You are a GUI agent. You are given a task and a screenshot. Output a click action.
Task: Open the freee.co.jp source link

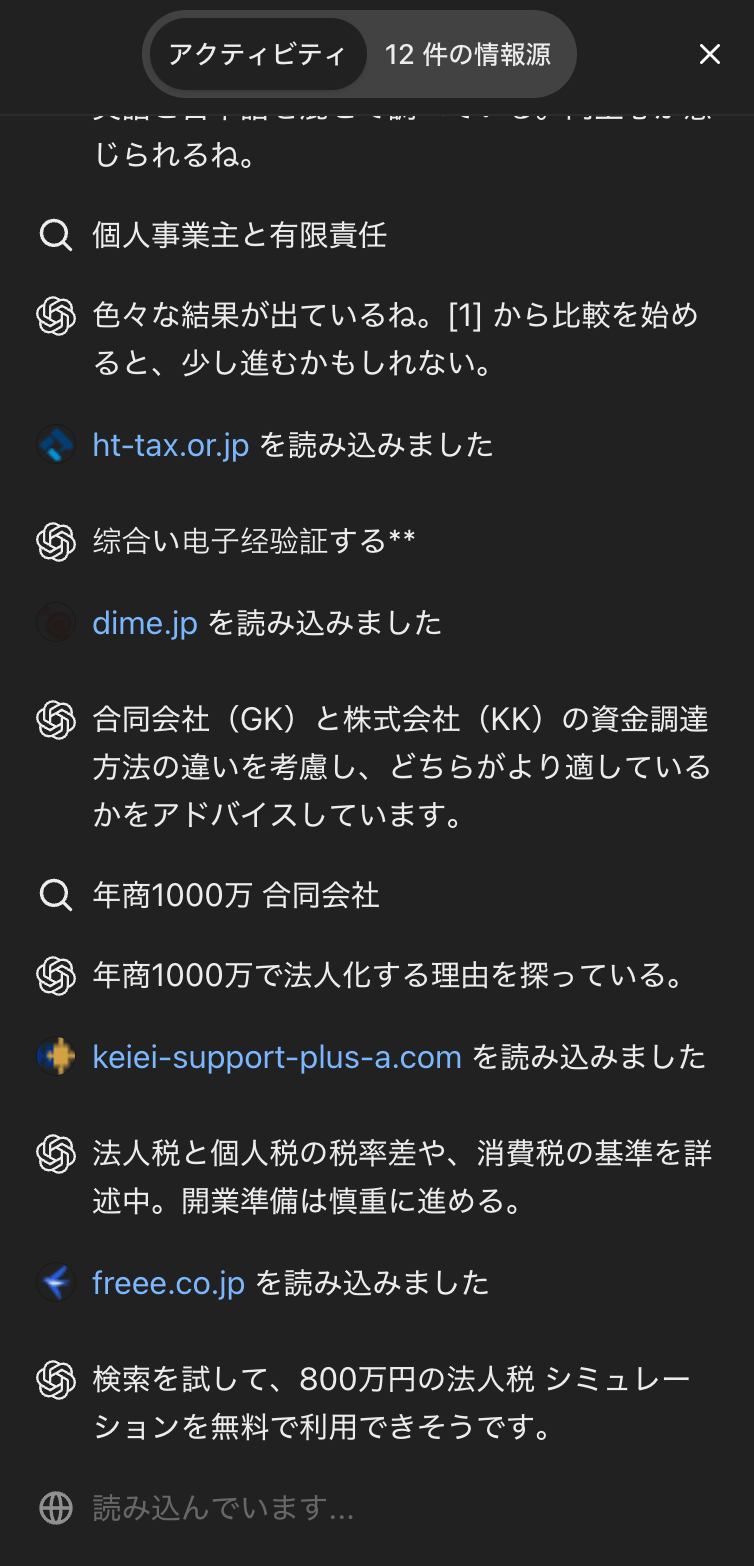pos(168,1283)
